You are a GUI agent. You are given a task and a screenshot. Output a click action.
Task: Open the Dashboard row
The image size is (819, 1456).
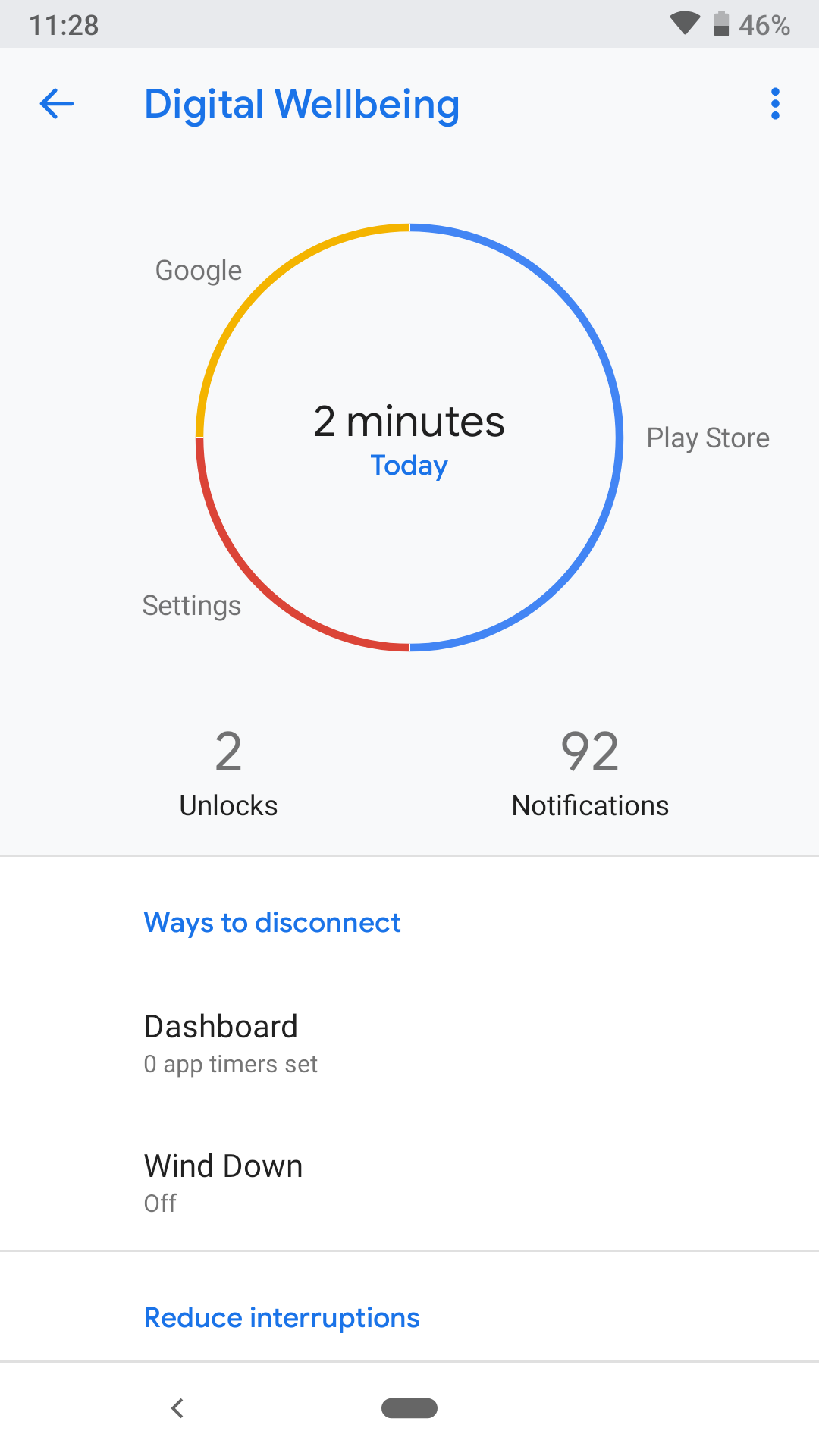click(x=409, y=1043)
